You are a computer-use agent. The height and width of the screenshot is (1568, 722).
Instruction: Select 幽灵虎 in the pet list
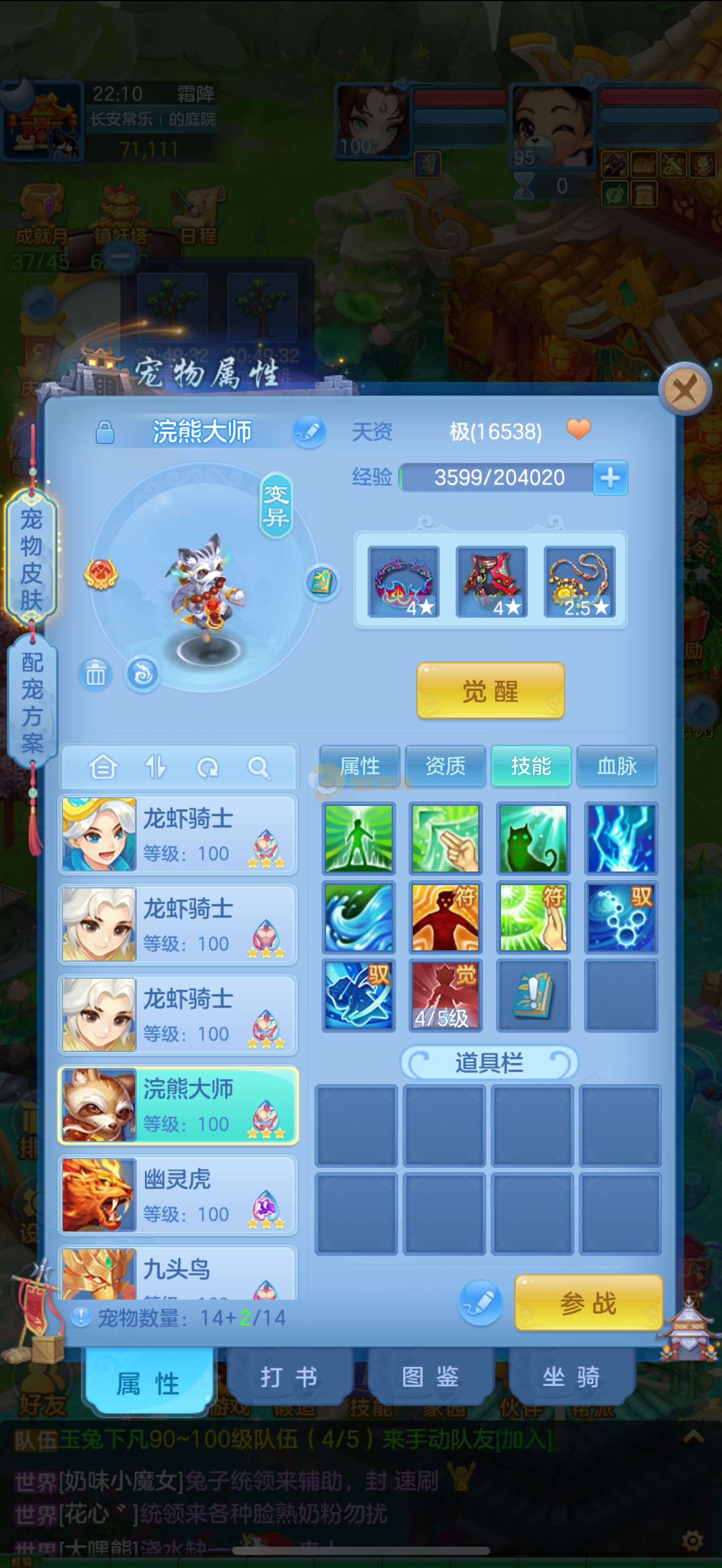[178, 1195]
